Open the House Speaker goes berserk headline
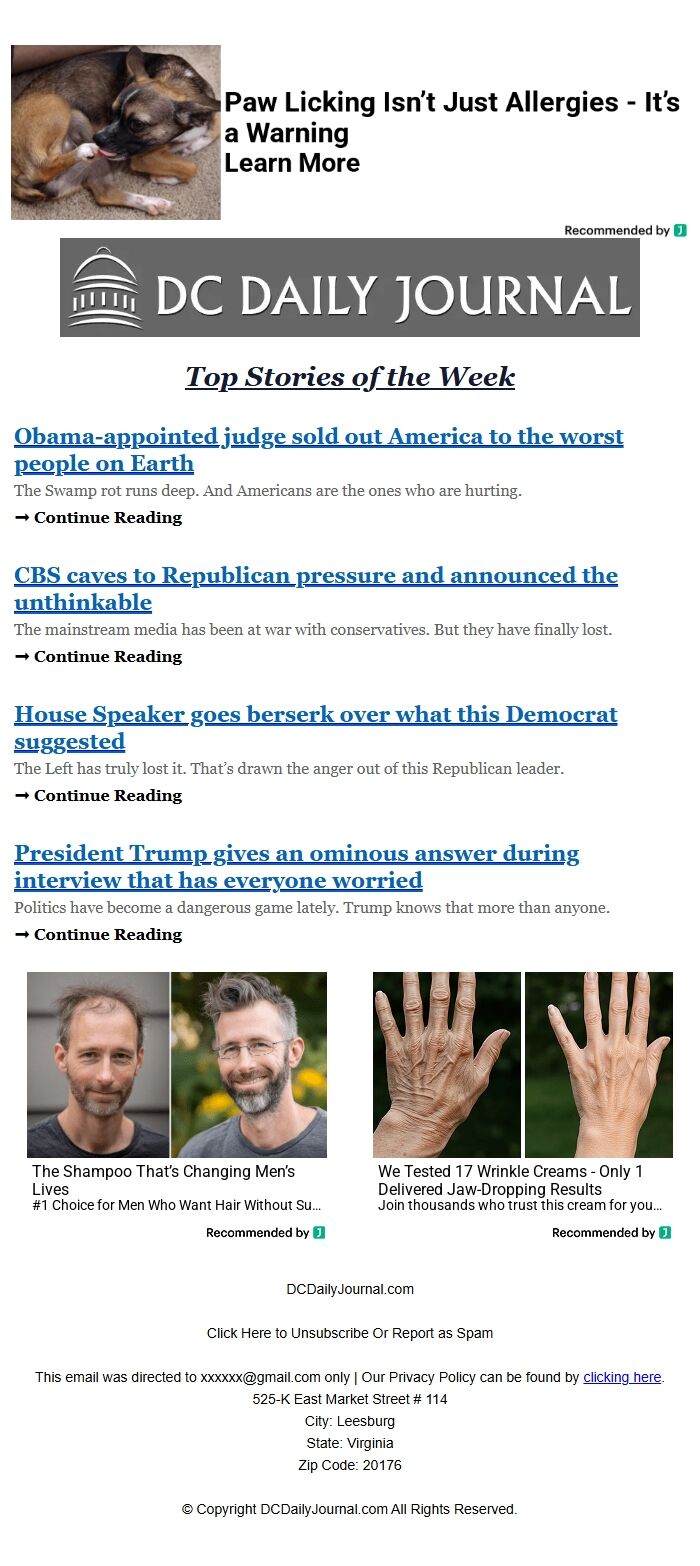 [315, 728]
